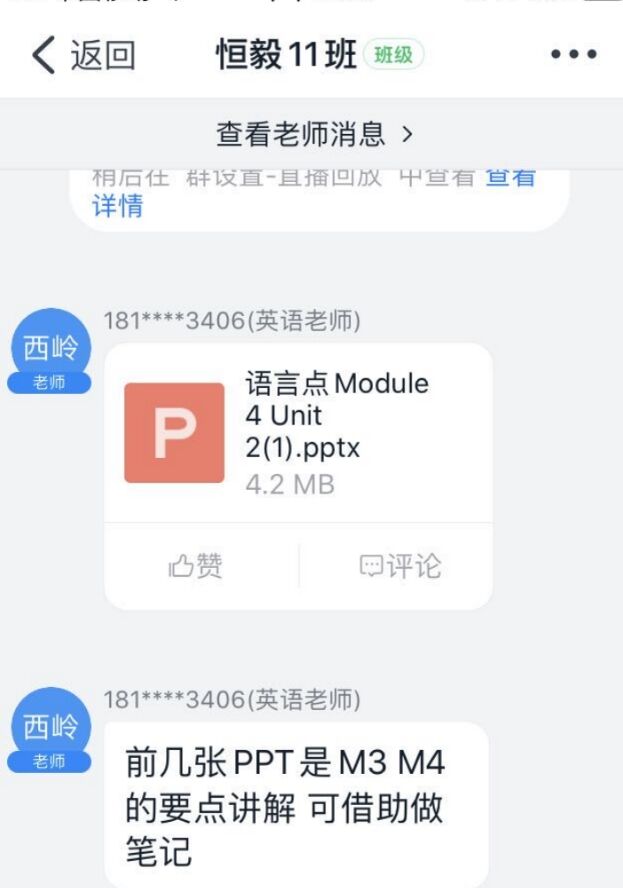Go back using the 返回 arrow
Image resolution: width=623 pixels, height=888 pixels.
point(82,56)
